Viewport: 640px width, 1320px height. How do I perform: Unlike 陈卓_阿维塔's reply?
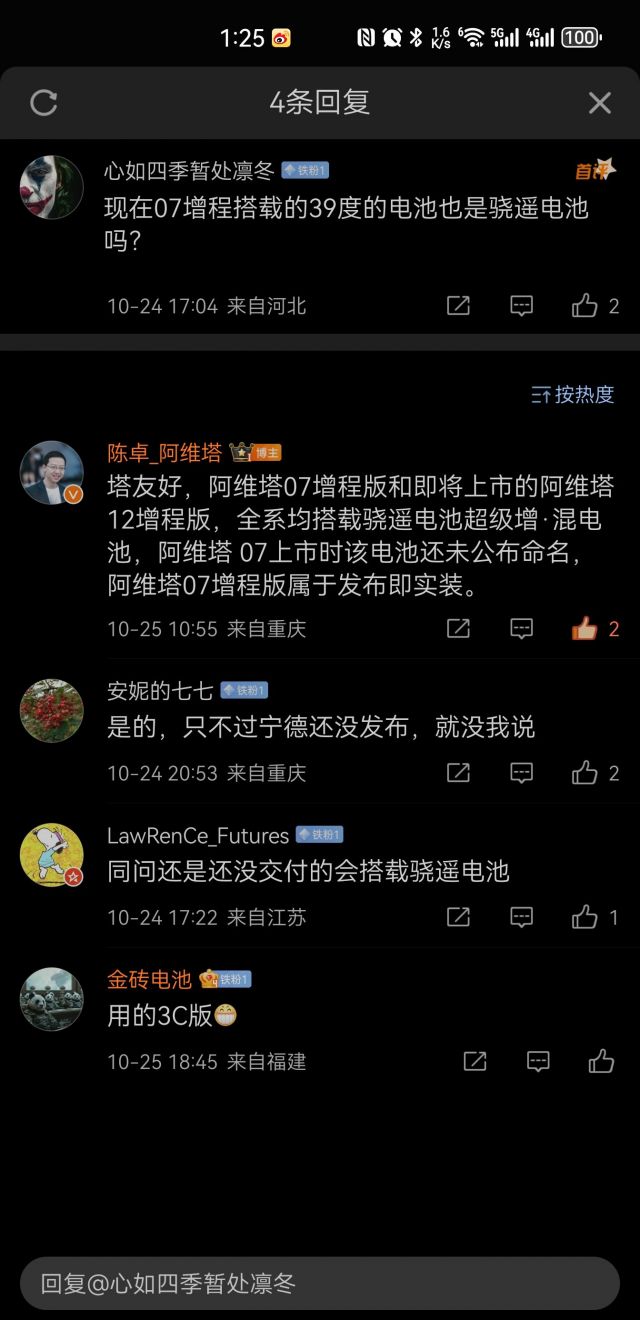585,629
